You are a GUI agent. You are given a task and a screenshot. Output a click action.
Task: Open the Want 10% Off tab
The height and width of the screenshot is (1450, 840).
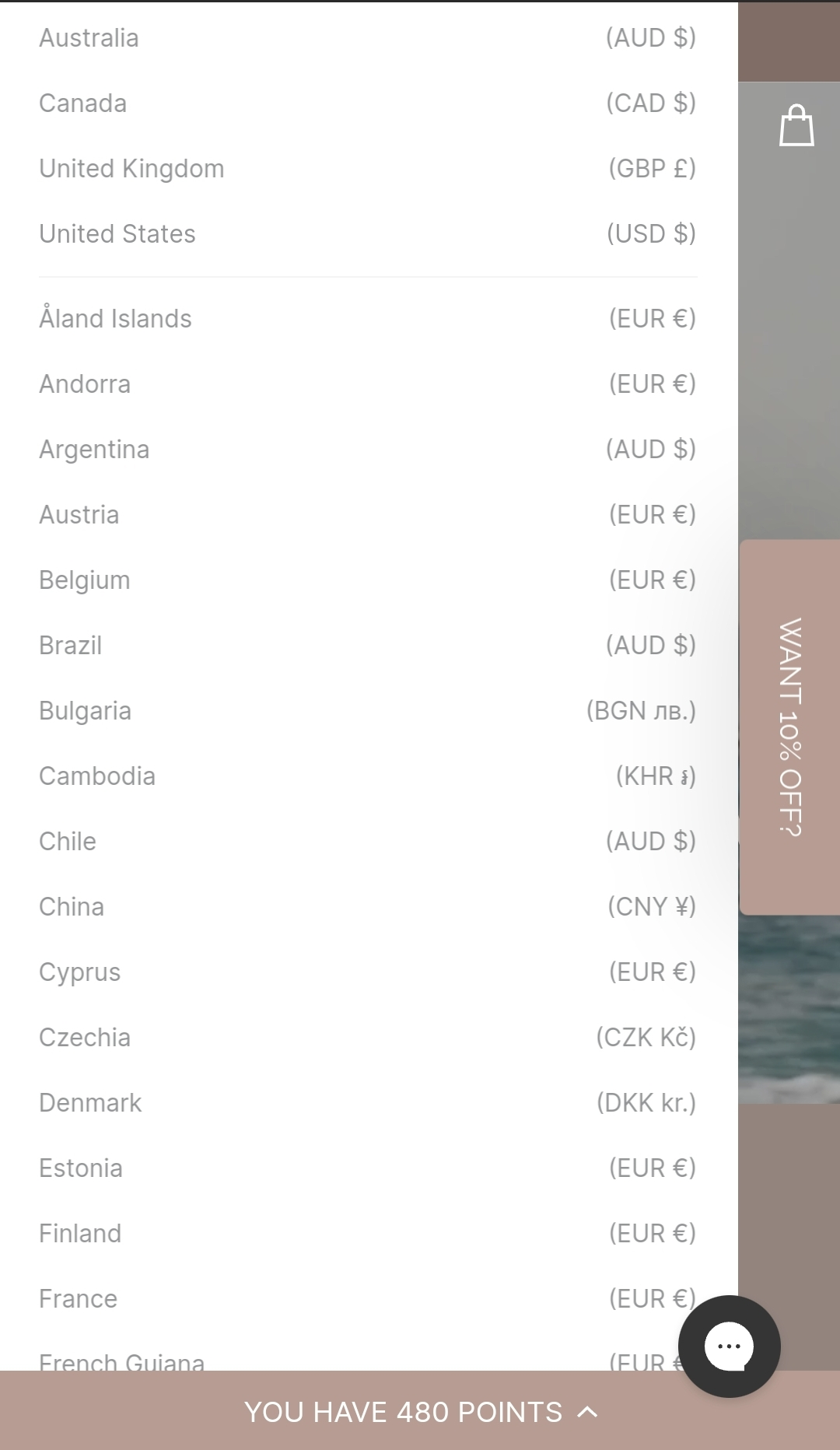pos(790,727)
